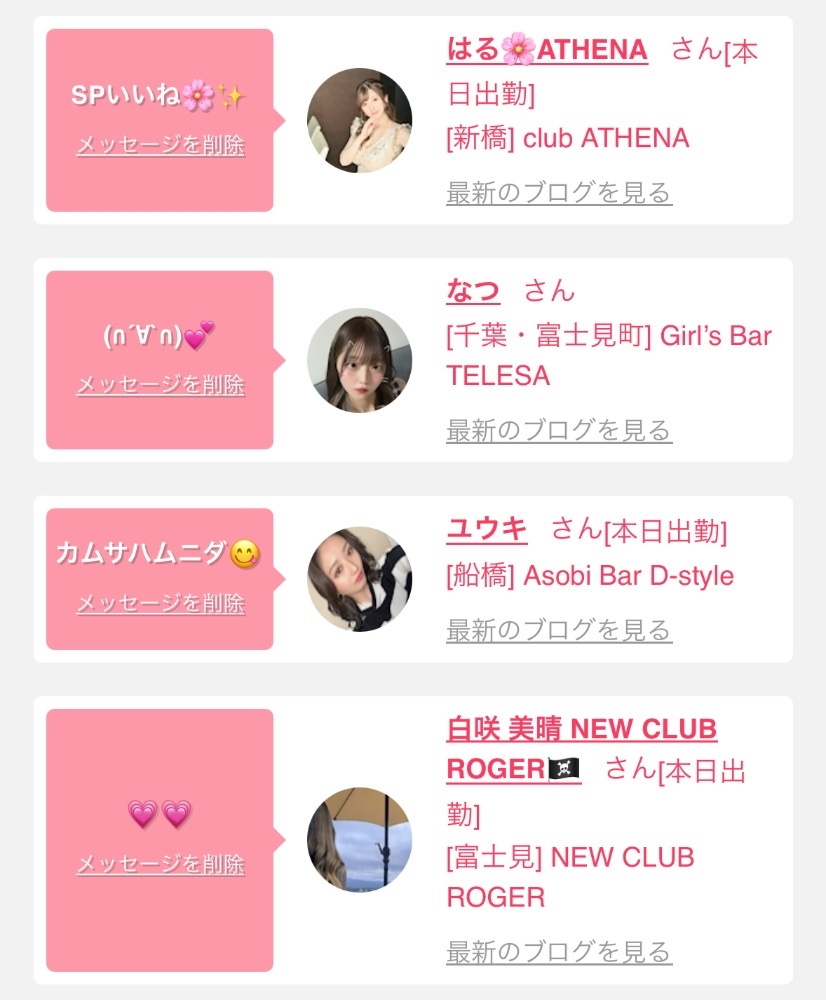The image size is (826, 1000).
Task: Open 白咲 美晴 NEW CLUB ROGER profile link
Action: pos(581,749)
